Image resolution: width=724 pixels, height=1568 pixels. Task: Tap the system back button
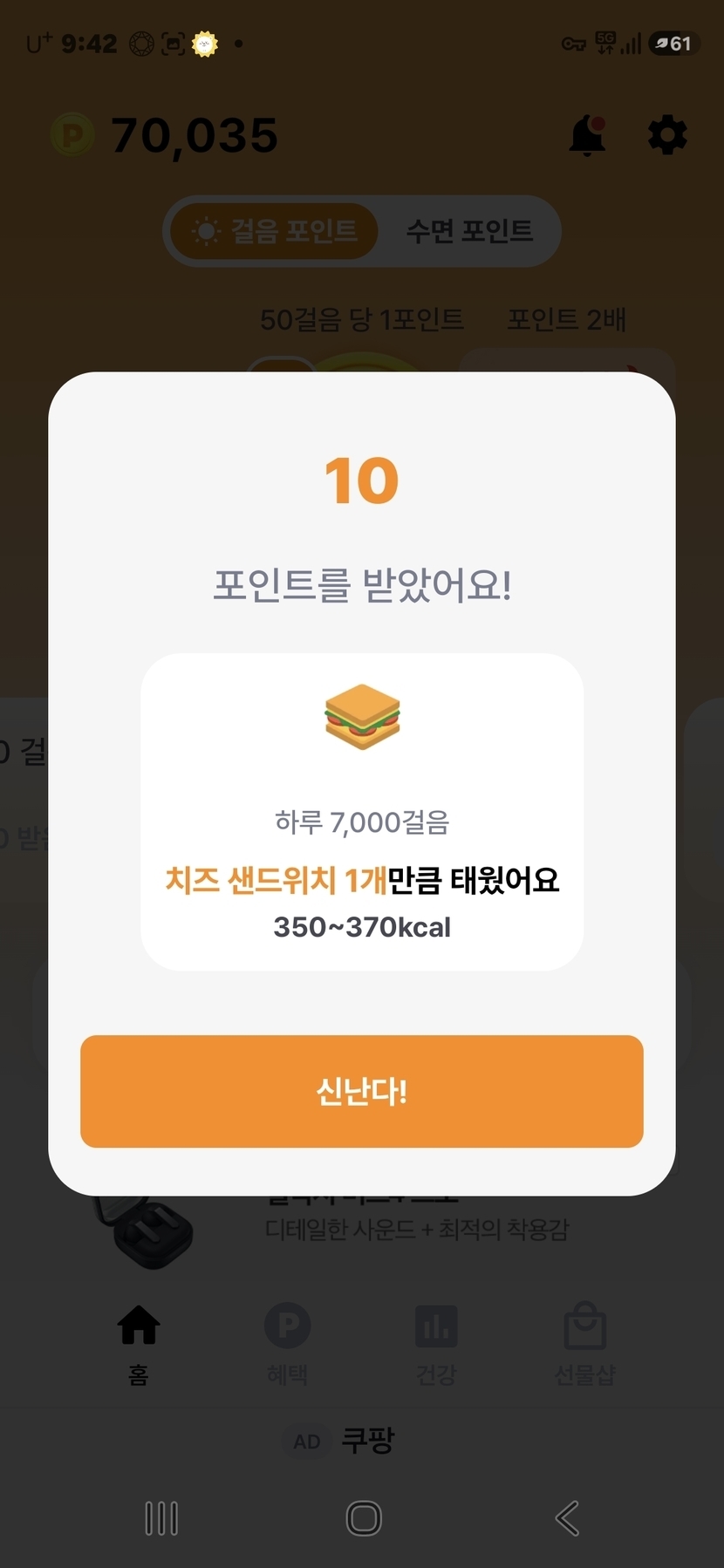click(x=567, y=1518)
